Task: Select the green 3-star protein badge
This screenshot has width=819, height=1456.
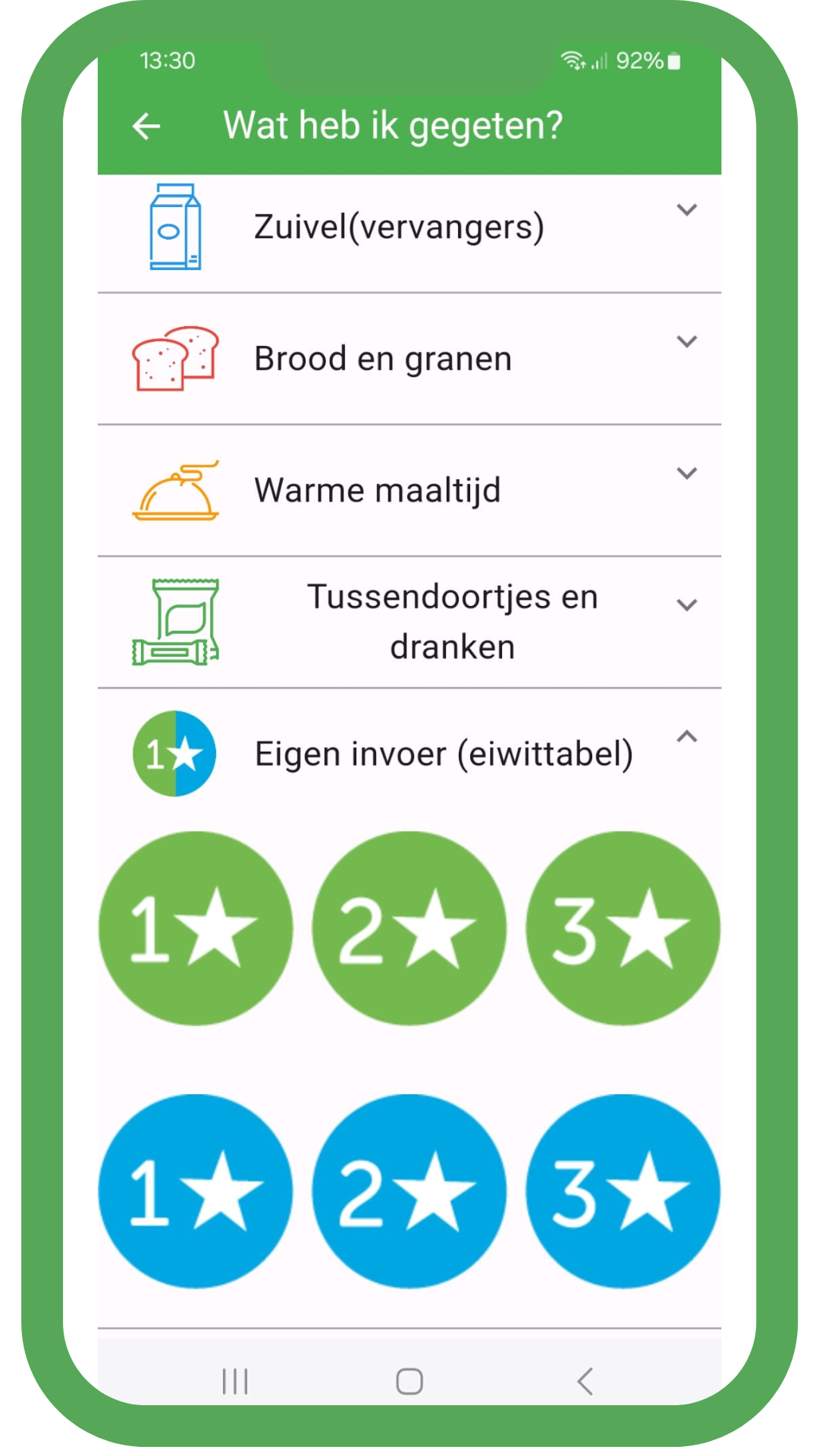Action: (622, 928)
